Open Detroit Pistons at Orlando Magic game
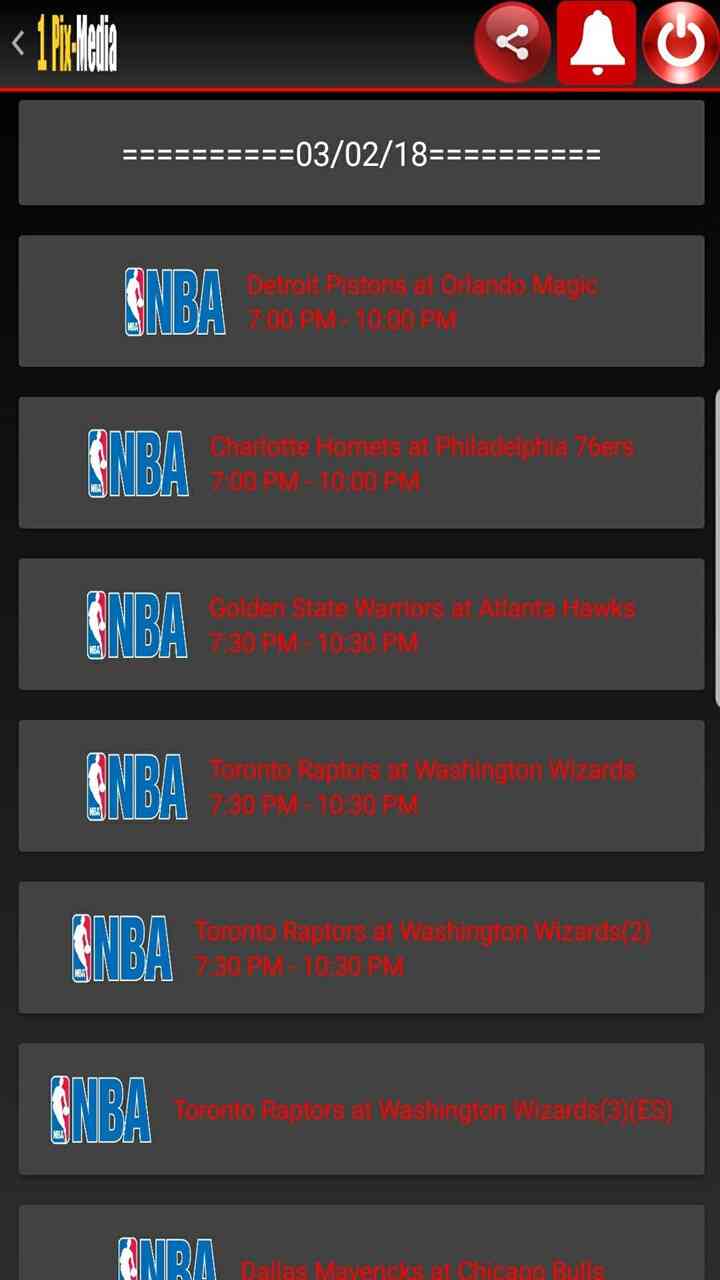The width and height of the screenshot is (720, 1280). (361, 301)
